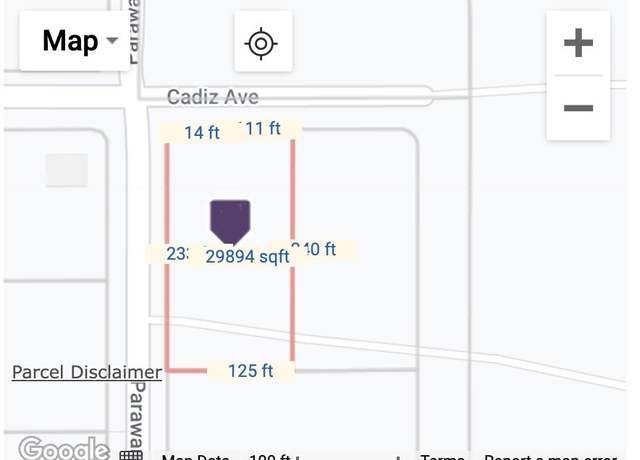Open the Parcel Disclaimer link

(86, 372)
